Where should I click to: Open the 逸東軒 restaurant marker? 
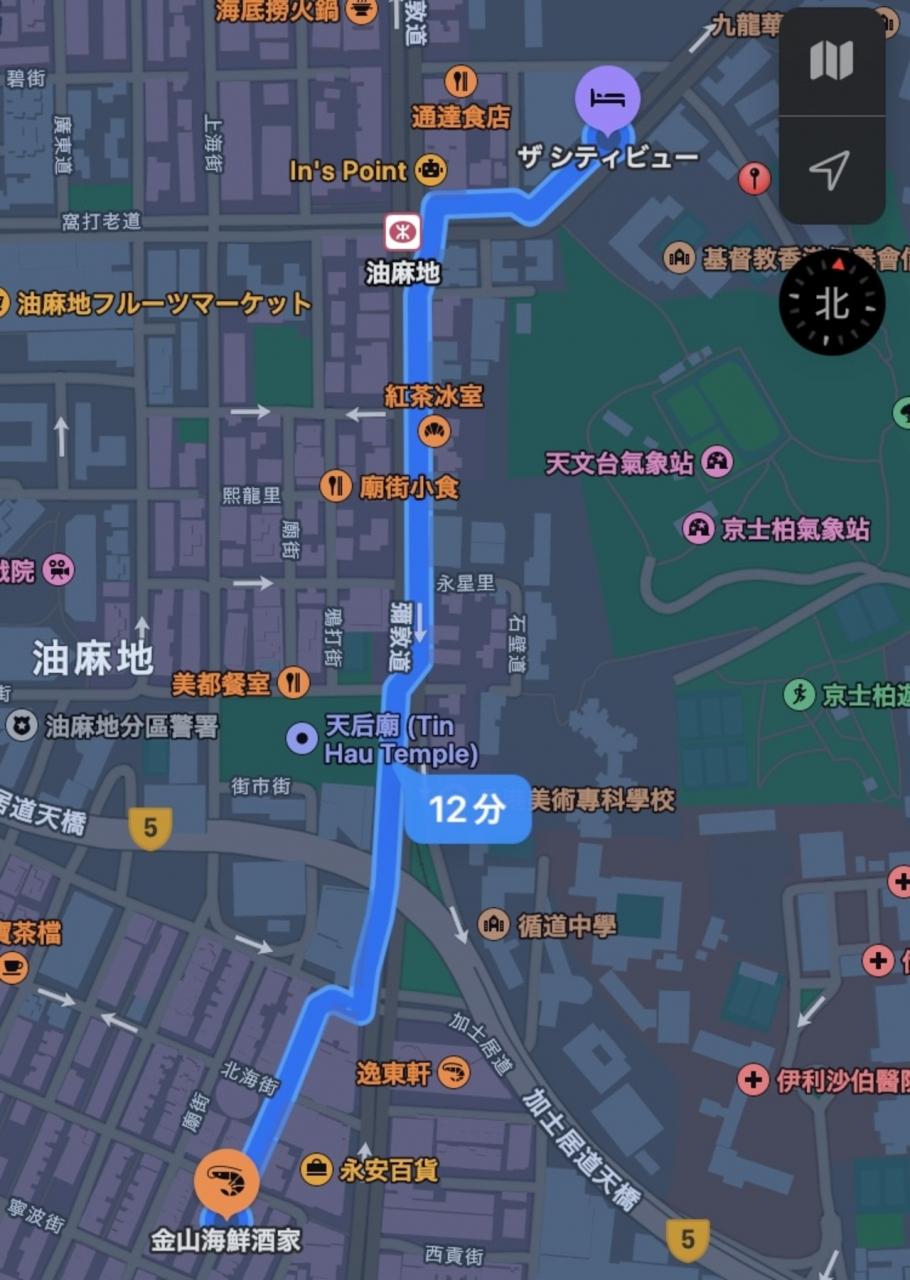coord(453,1074)
